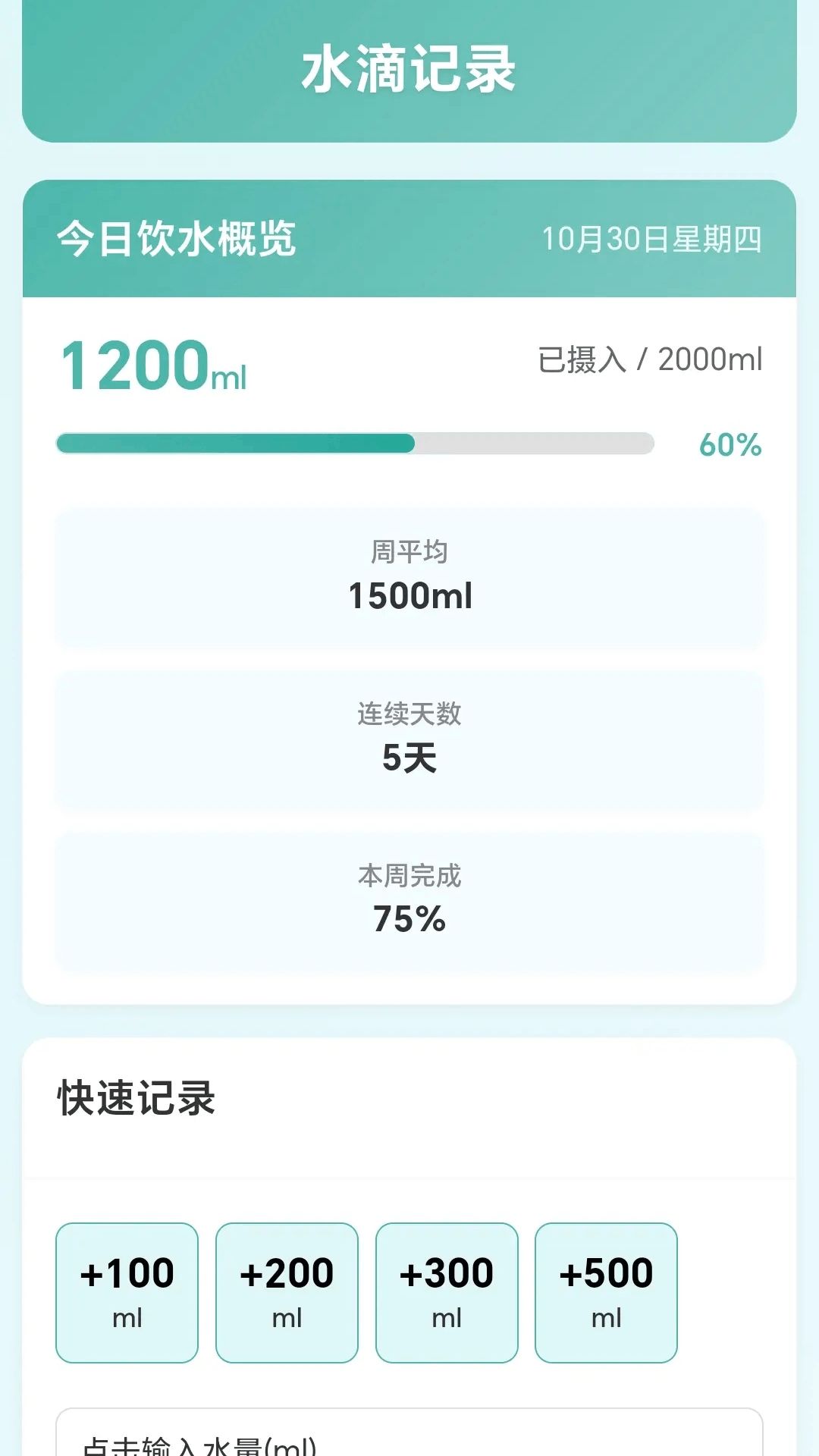
Task: Click the 已摄入 / 2000ml goal text
Action: [x=648, y=360]
